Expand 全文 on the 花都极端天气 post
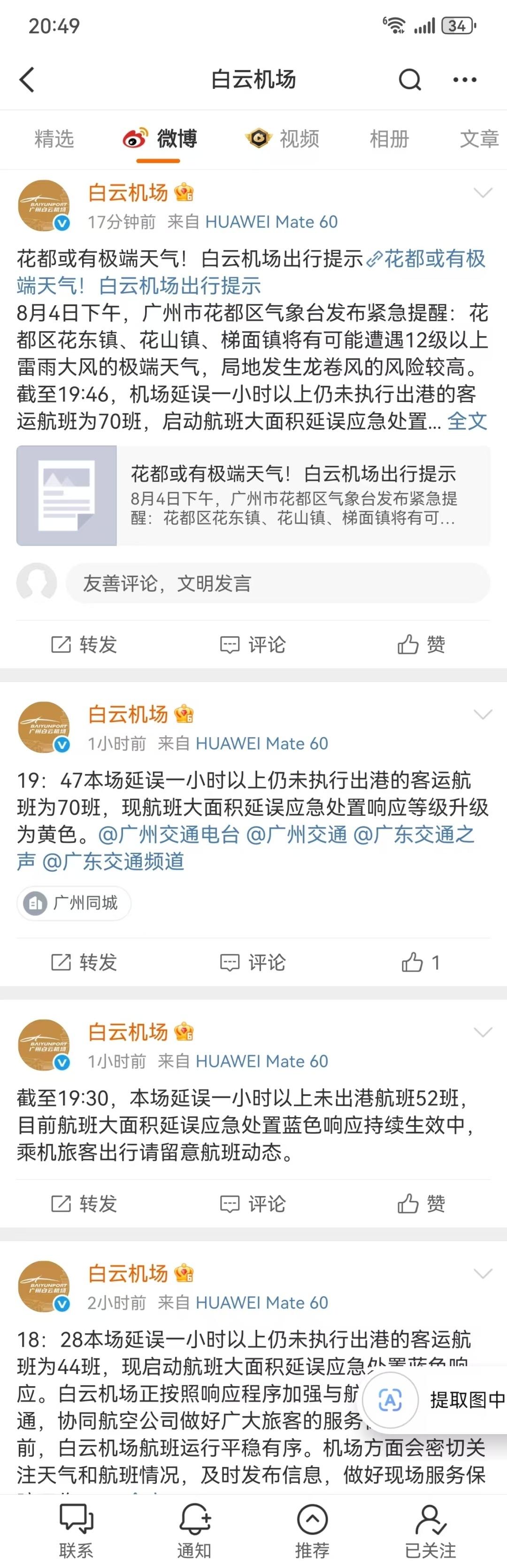This screenshot has width=507, height=1568. 467,421
